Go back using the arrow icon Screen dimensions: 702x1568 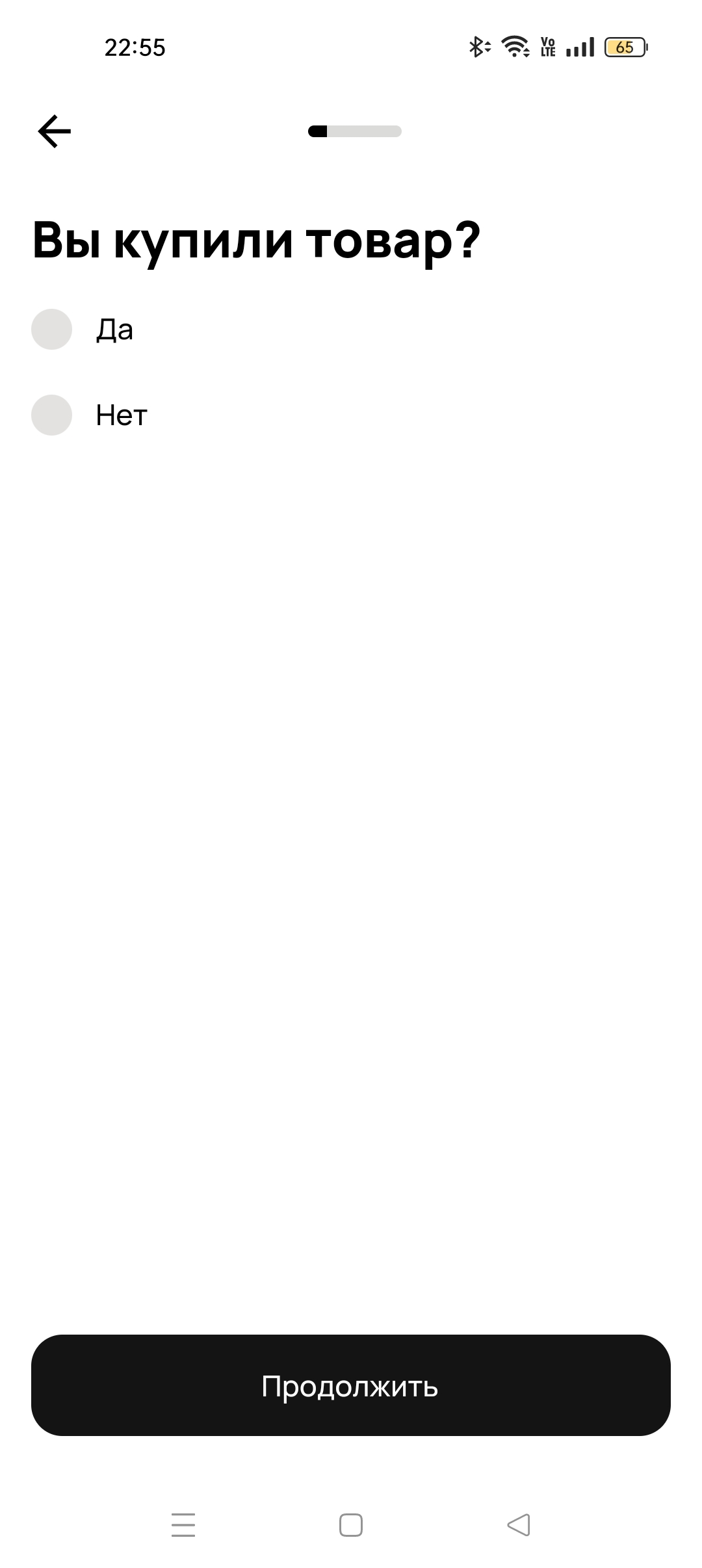click(x=55, y=131)
